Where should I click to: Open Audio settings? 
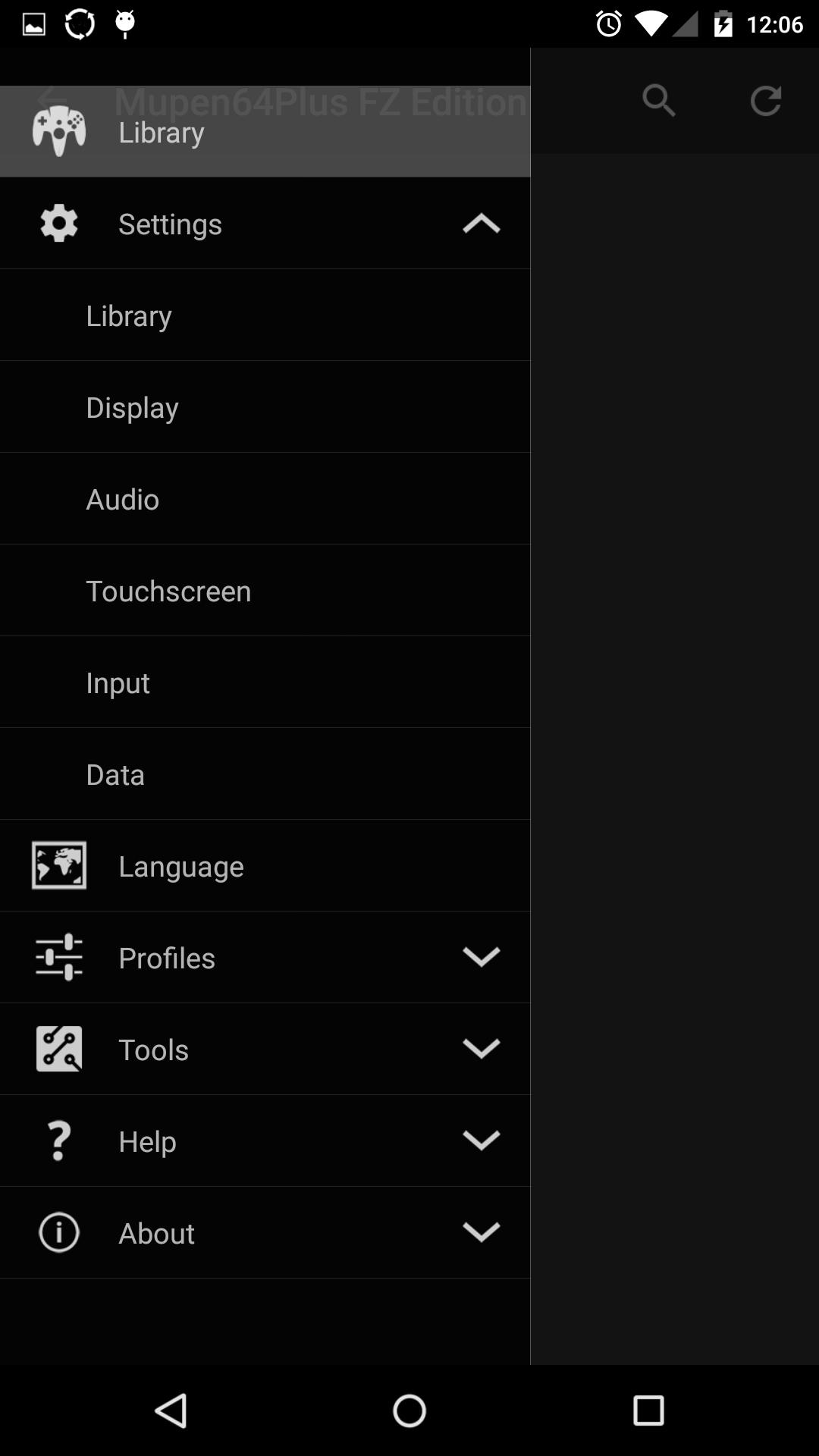coord(265,499)
